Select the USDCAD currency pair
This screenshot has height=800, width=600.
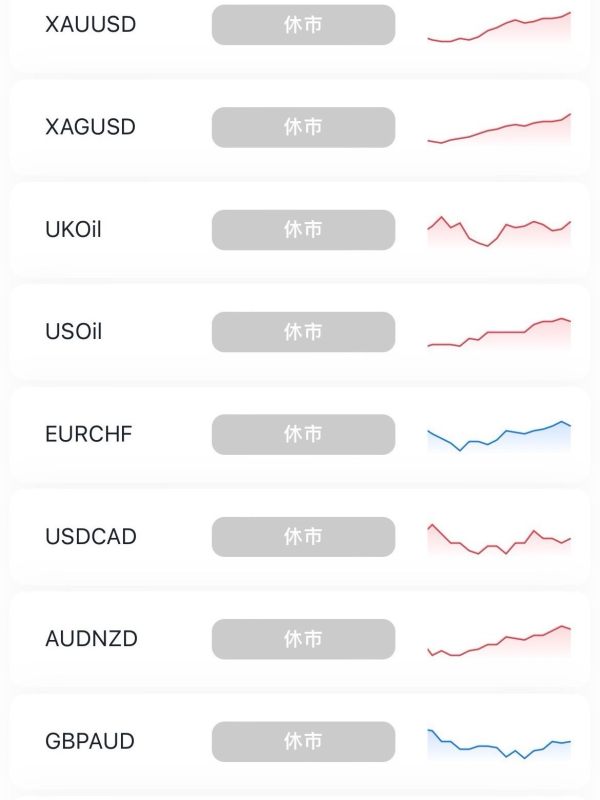[x=91, y=537]
